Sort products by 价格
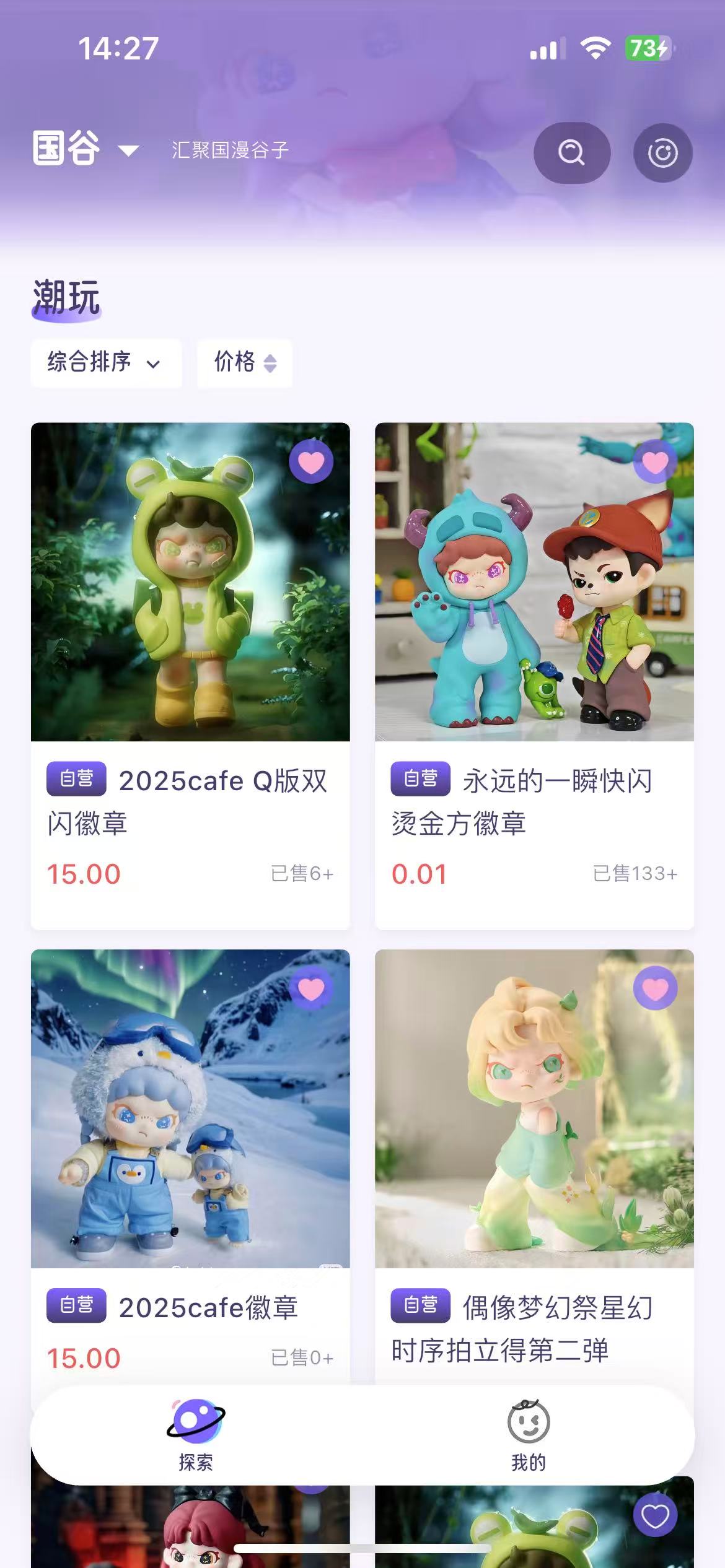This screenshot has width=725, height=1568. [x=245, y=363]
